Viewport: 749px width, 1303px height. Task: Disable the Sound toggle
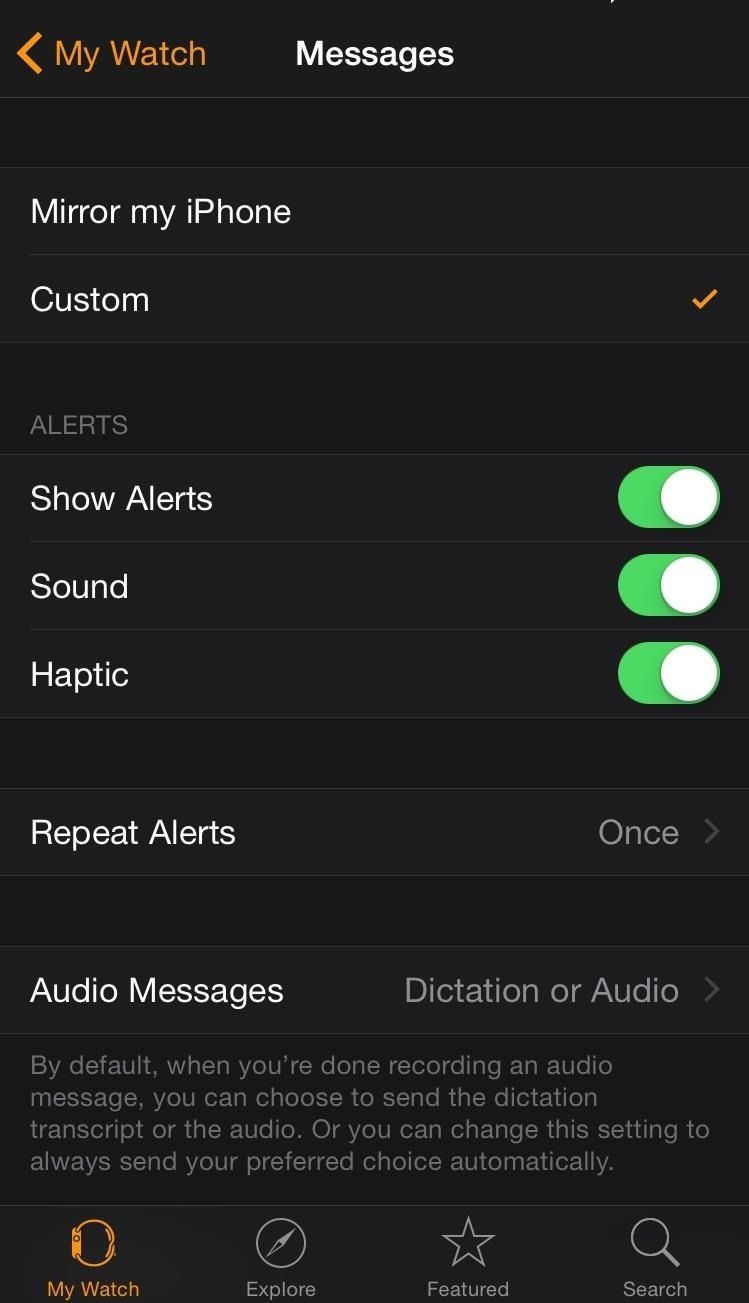tap(668, 586)
